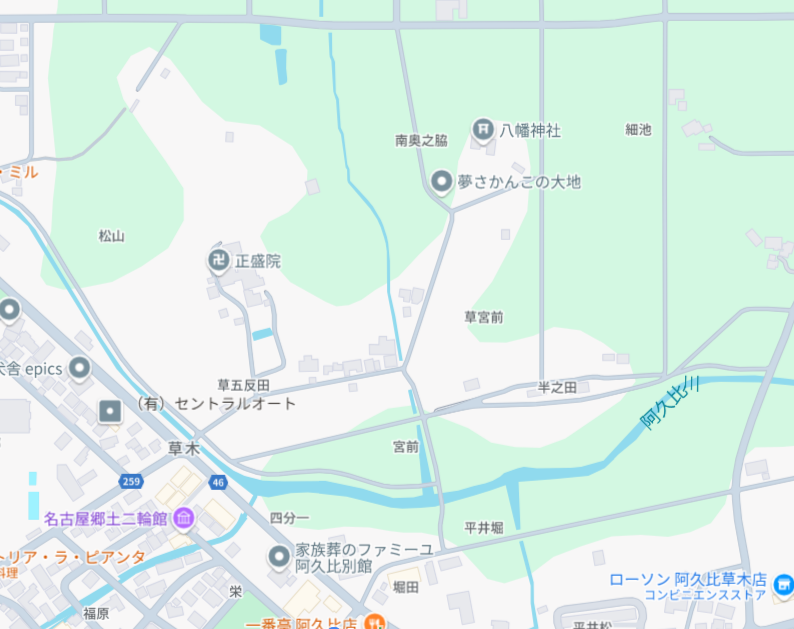Image resolution: width=794 pixels, height=629 pixels.
Task: Select the 夢さかんこの大地 place pin
Action: pyautogui.click(x=441, y=182)
